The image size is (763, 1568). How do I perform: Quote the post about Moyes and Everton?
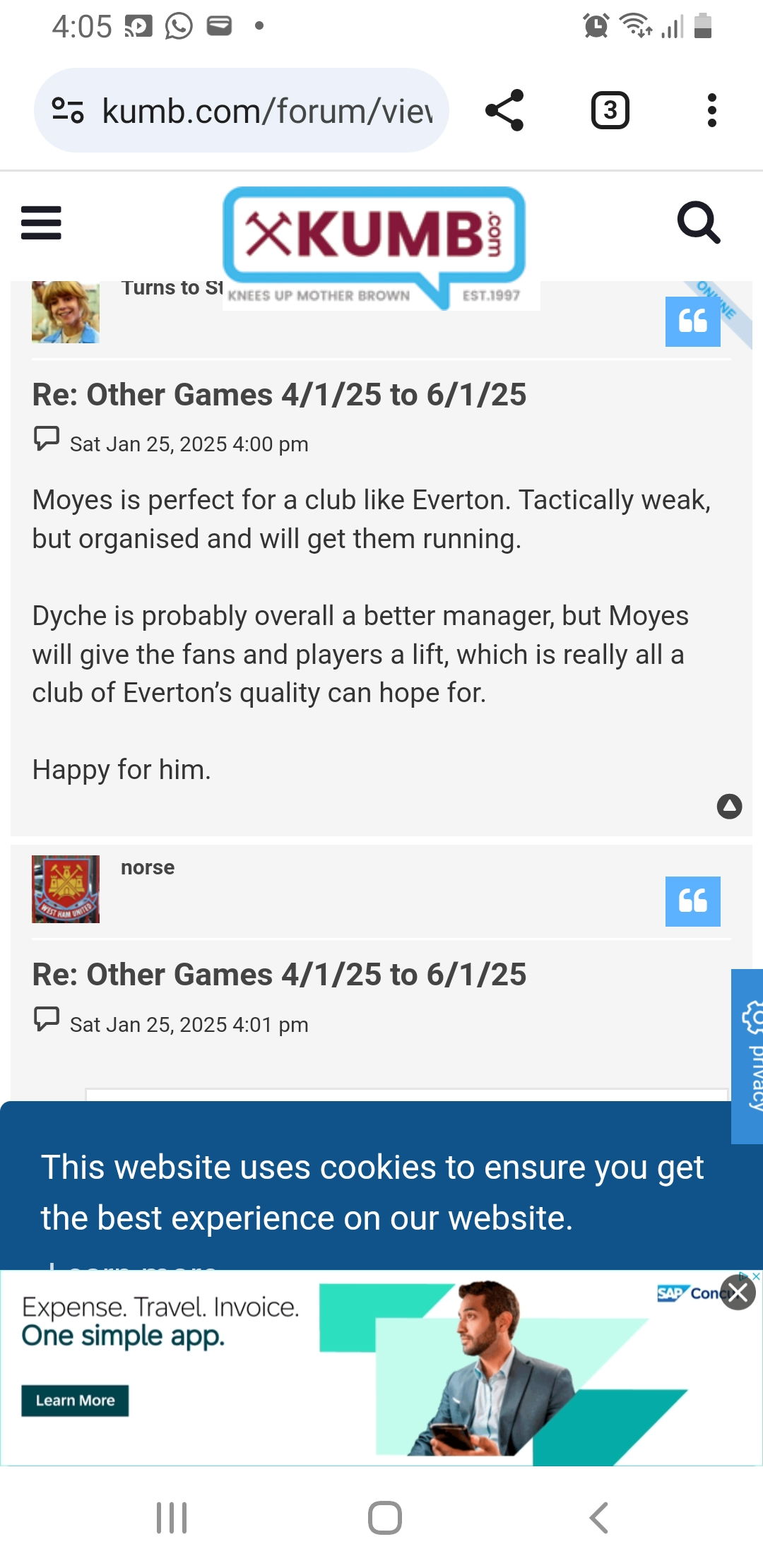pos(692,321)
